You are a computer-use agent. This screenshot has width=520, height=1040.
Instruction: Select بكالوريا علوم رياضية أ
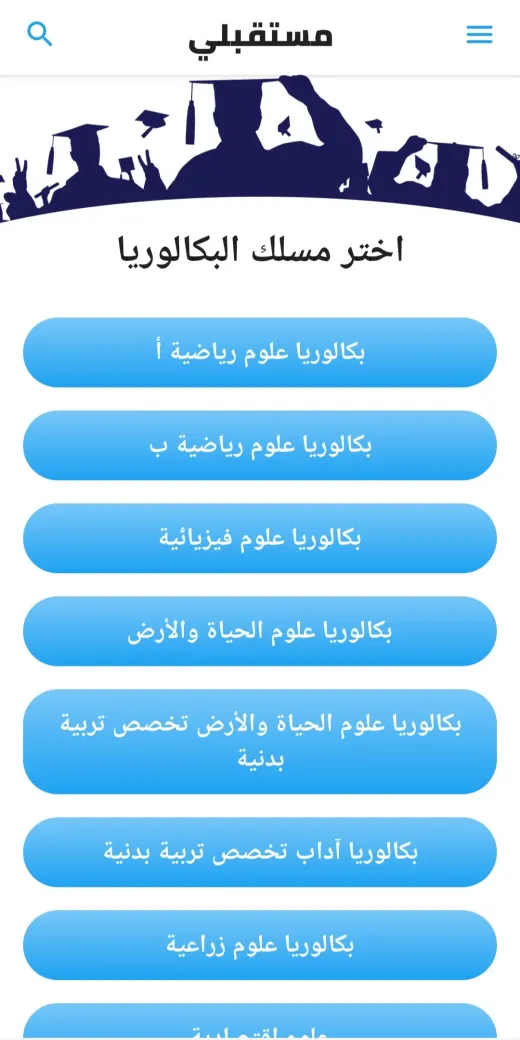[260, 352]
